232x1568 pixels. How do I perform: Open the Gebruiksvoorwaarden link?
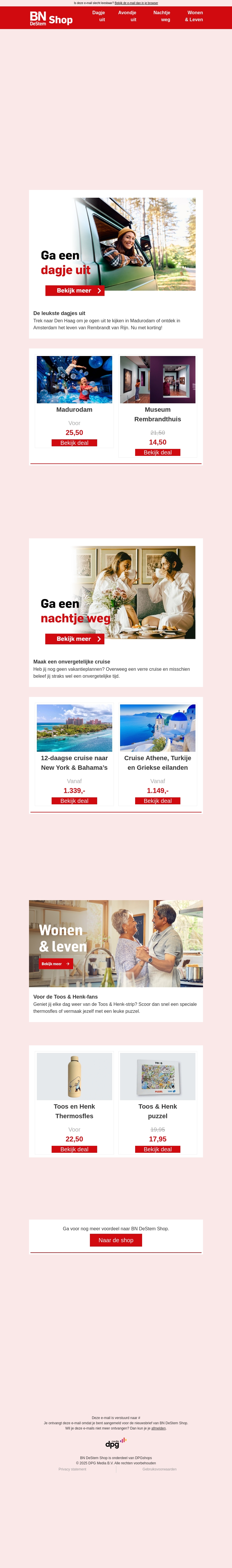(159, 1469)
